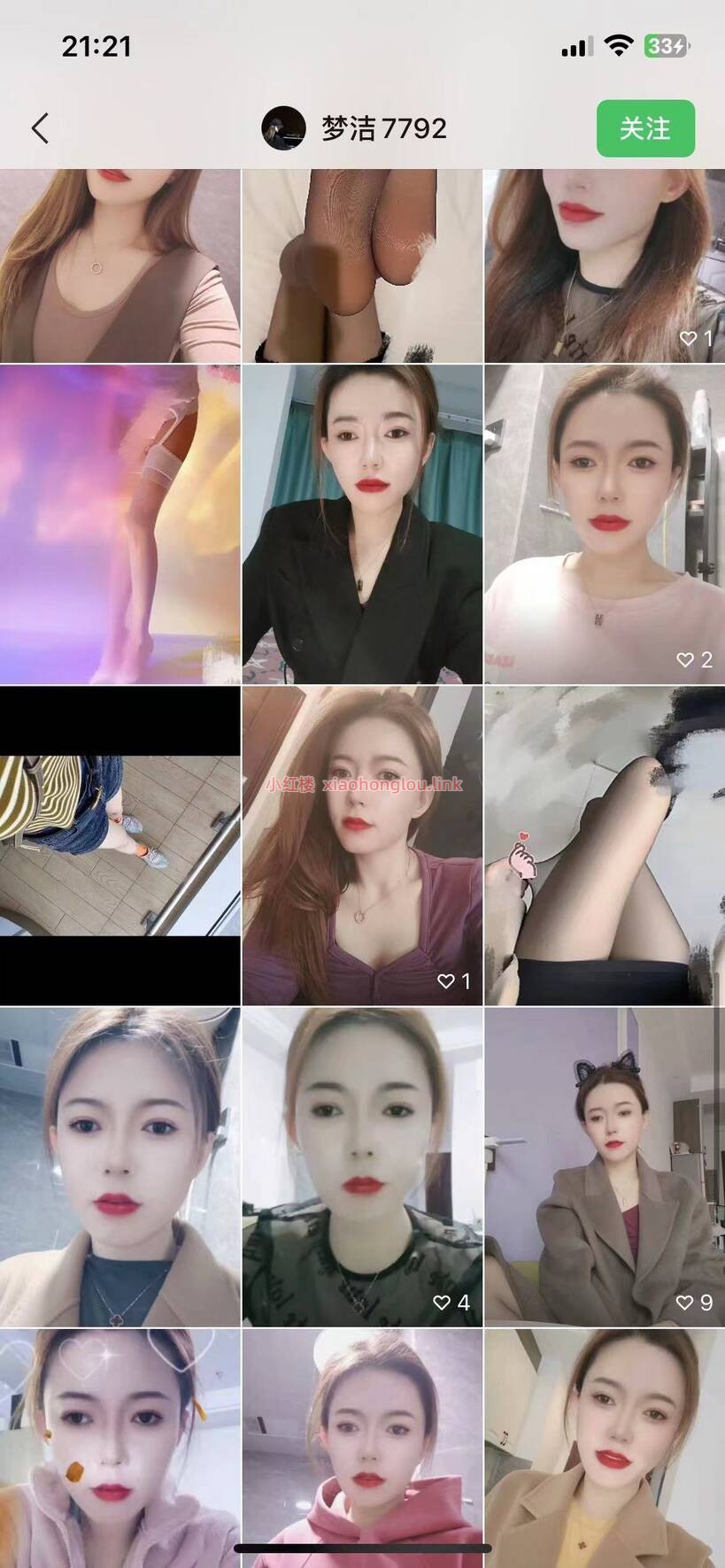Tap the green 关注 follow button
This screenshot has width=725, height=1568.
(645, 128)
